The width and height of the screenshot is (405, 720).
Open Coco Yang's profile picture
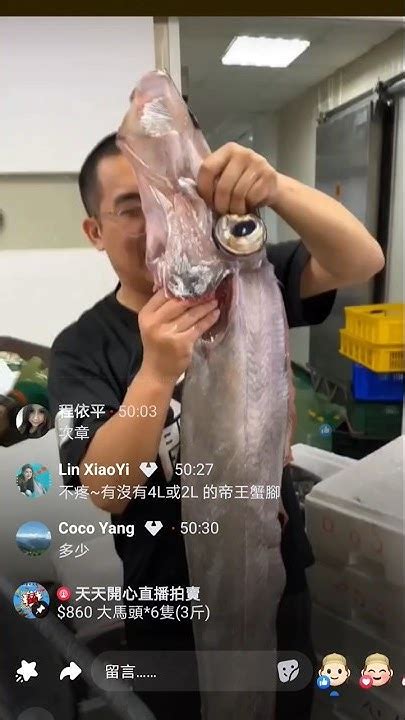pos(33,538)
